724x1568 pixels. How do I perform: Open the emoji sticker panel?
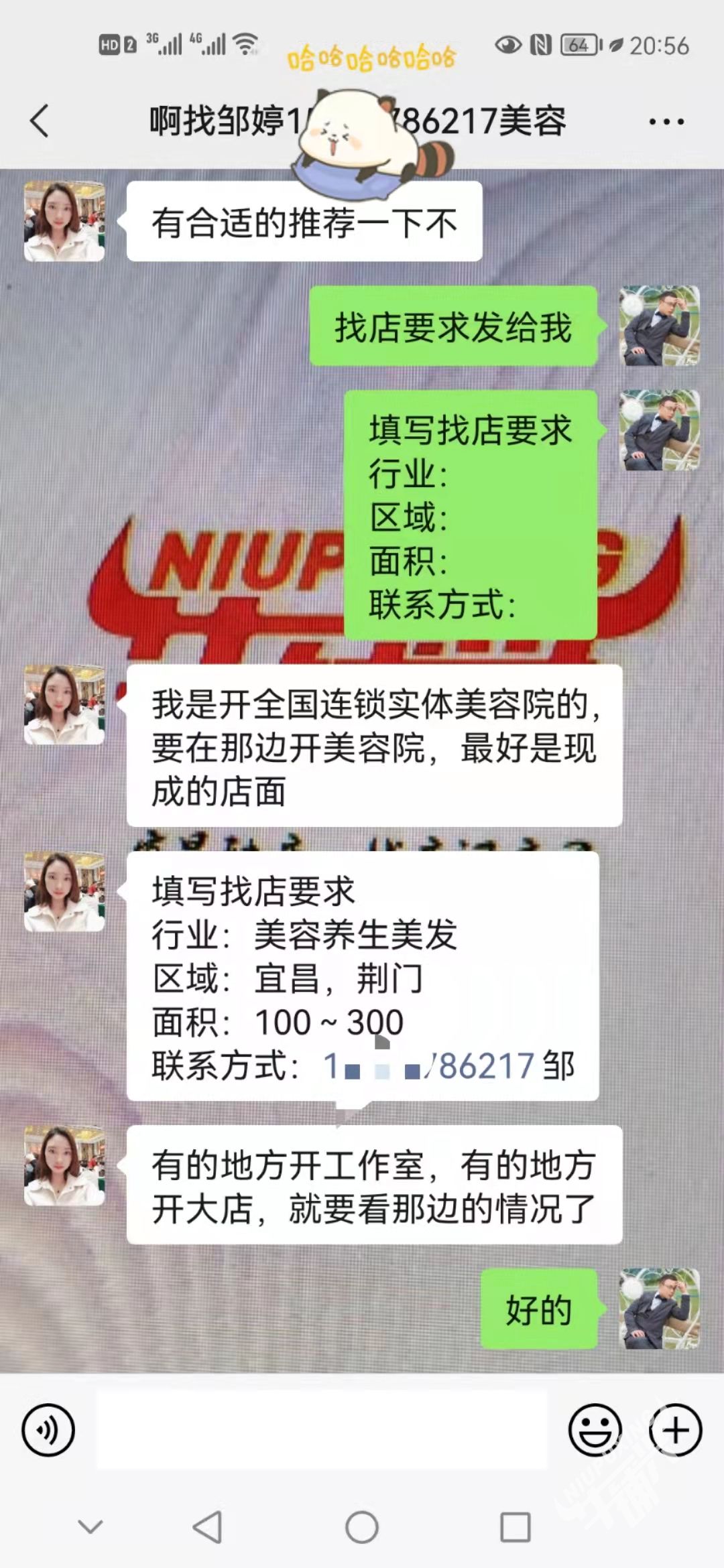point(595,1430)
